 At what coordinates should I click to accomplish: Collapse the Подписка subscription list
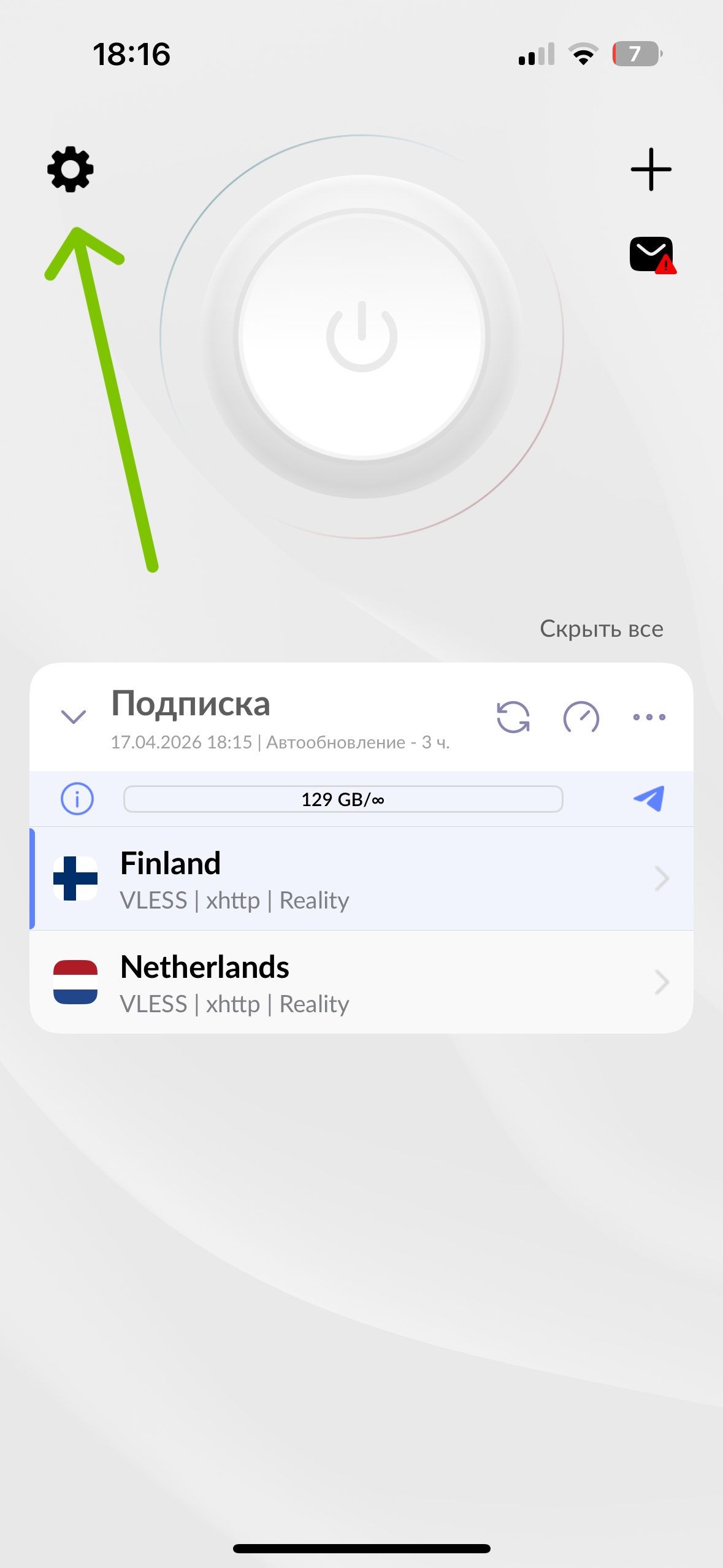[73, 717]
